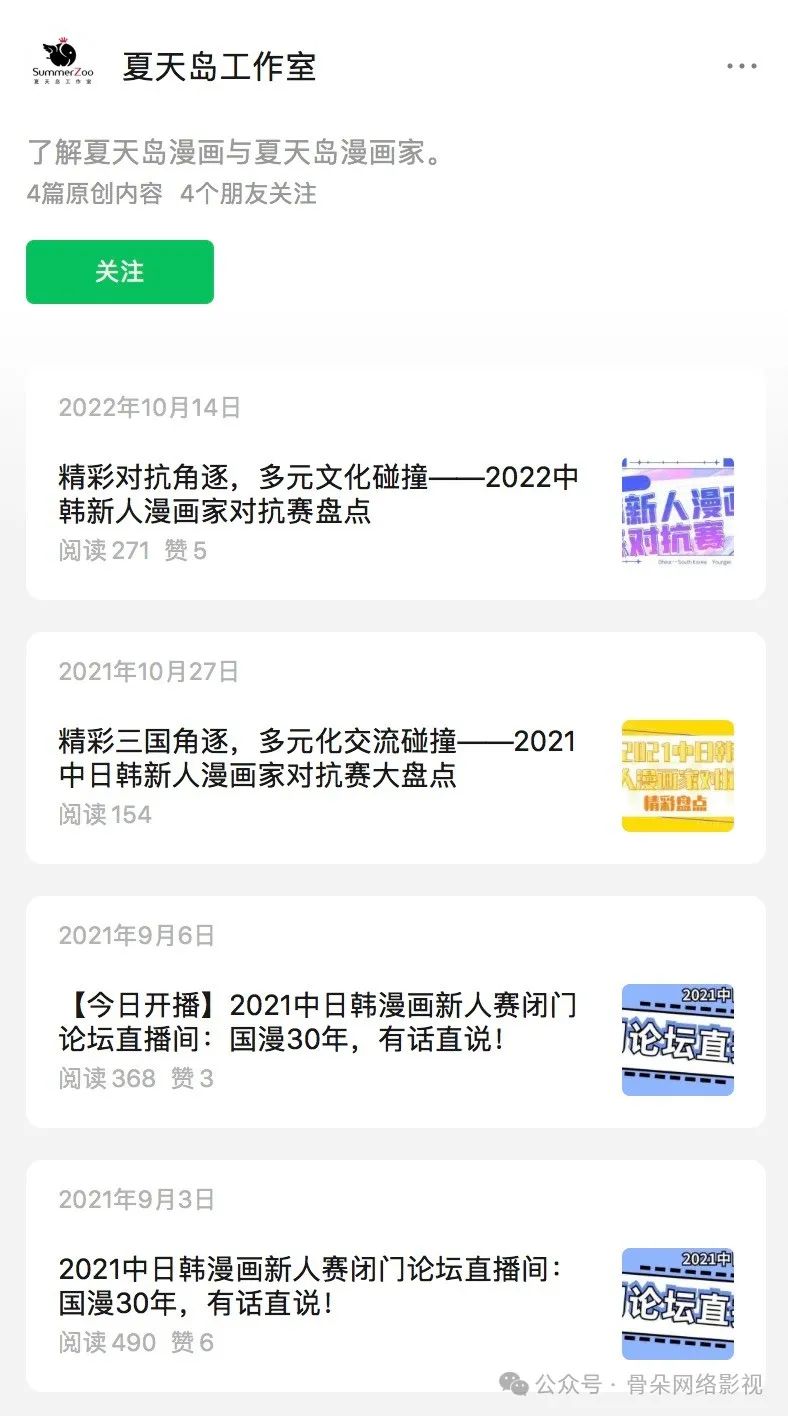Screen dimensions: 788x1416
Task: Open the 2021中日韩新人漫画家对抗赛大盘点 article
Action: (x=318, y=758)
